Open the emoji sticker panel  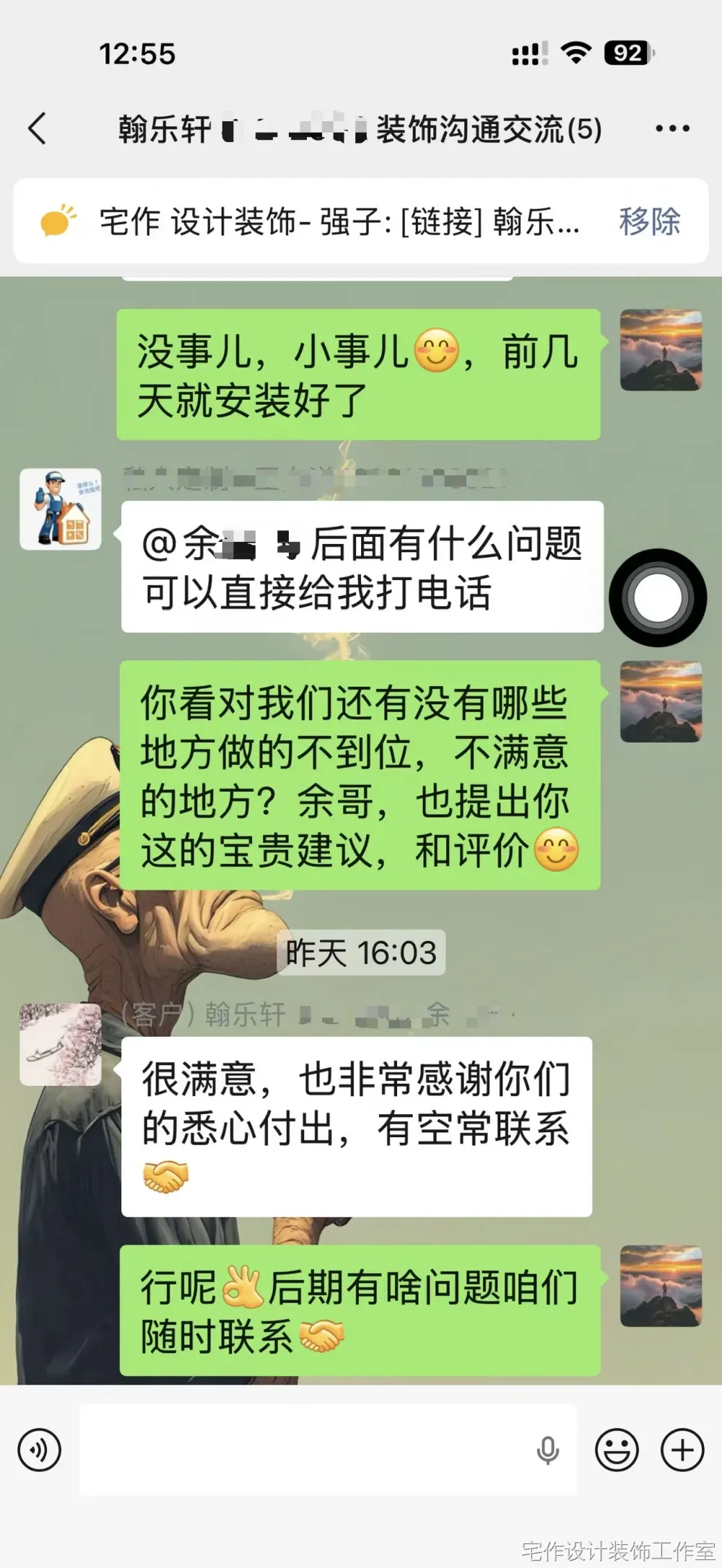click(617, 1450)
